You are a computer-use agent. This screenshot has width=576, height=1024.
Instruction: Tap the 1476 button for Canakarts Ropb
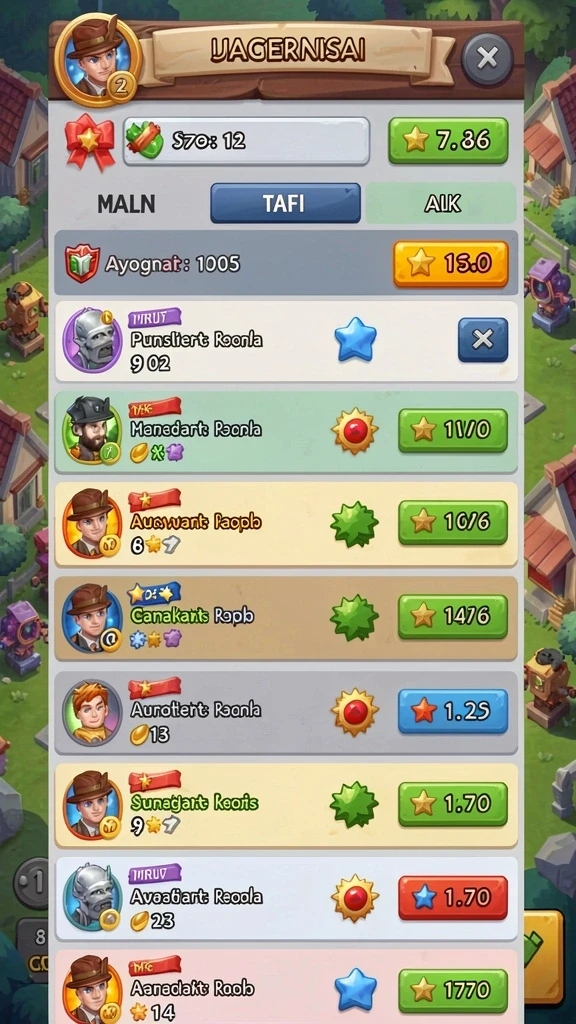point(453,616)
